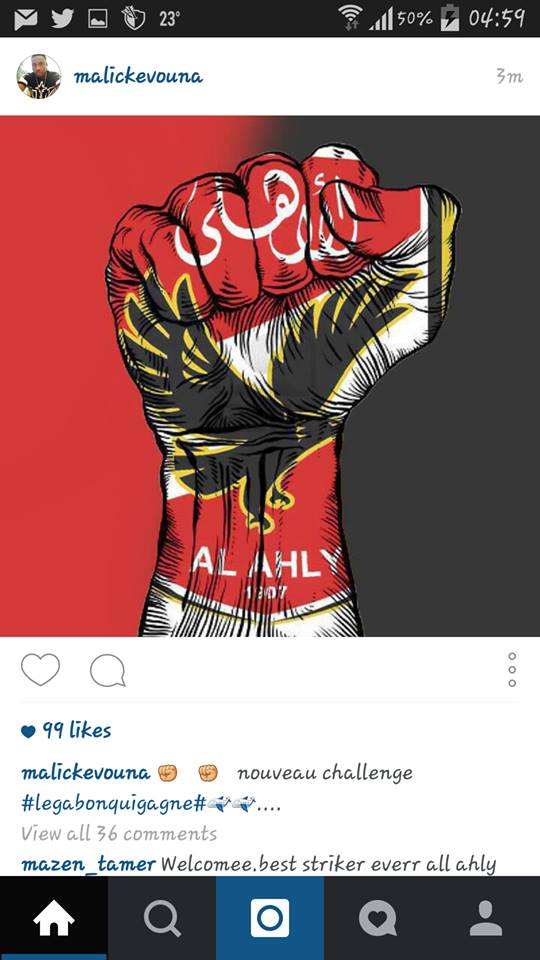
Task: Open the activity heart-bubble tab
Action: (x=378, y=918)
